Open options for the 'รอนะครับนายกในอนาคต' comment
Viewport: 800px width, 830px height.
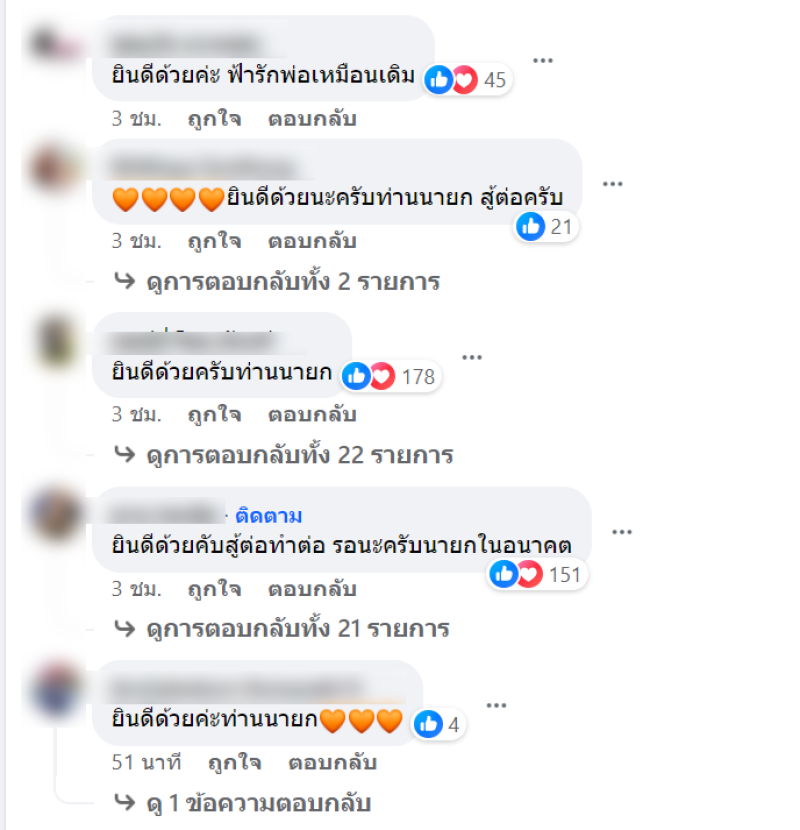tap(622, 531)
